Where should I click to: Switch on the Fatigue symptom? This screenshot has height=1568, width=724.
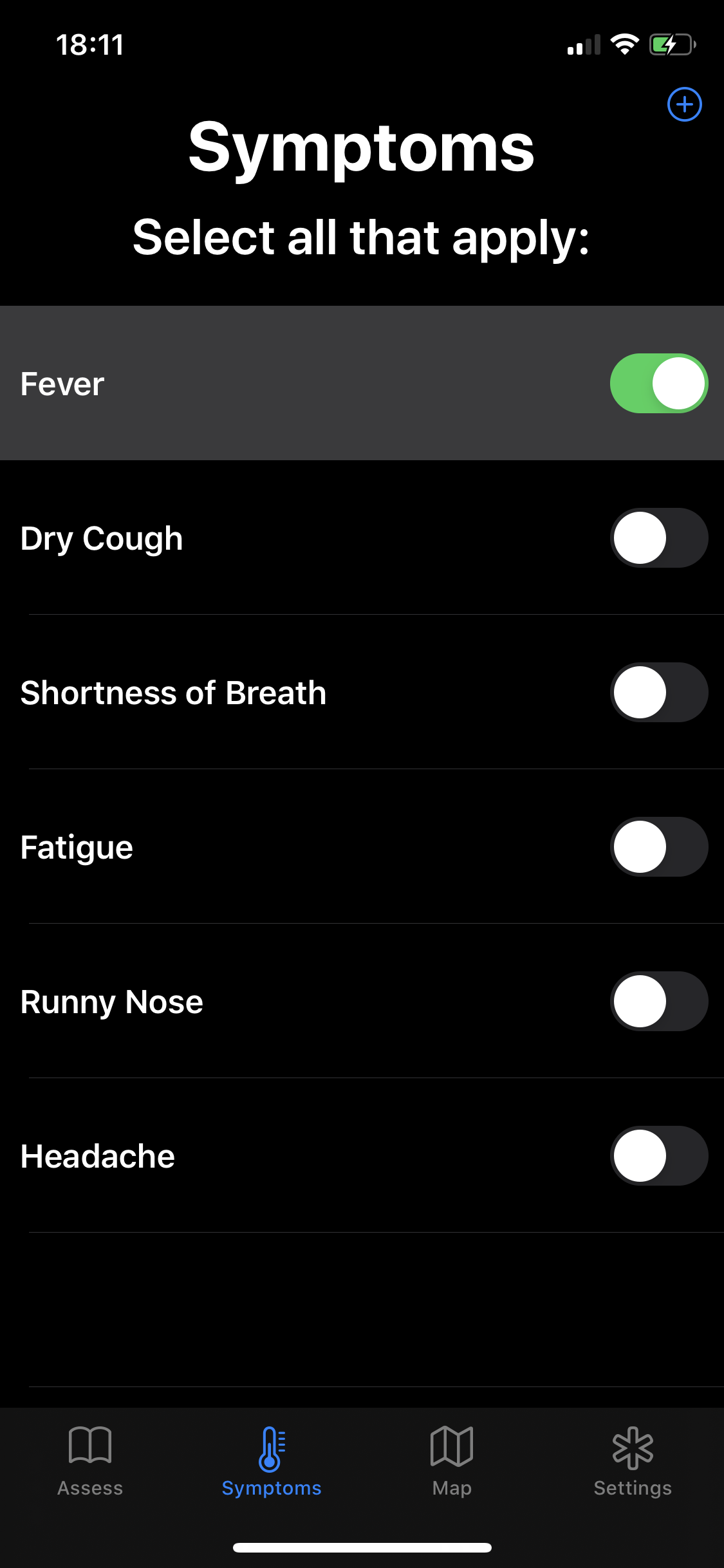coord(658,847)
